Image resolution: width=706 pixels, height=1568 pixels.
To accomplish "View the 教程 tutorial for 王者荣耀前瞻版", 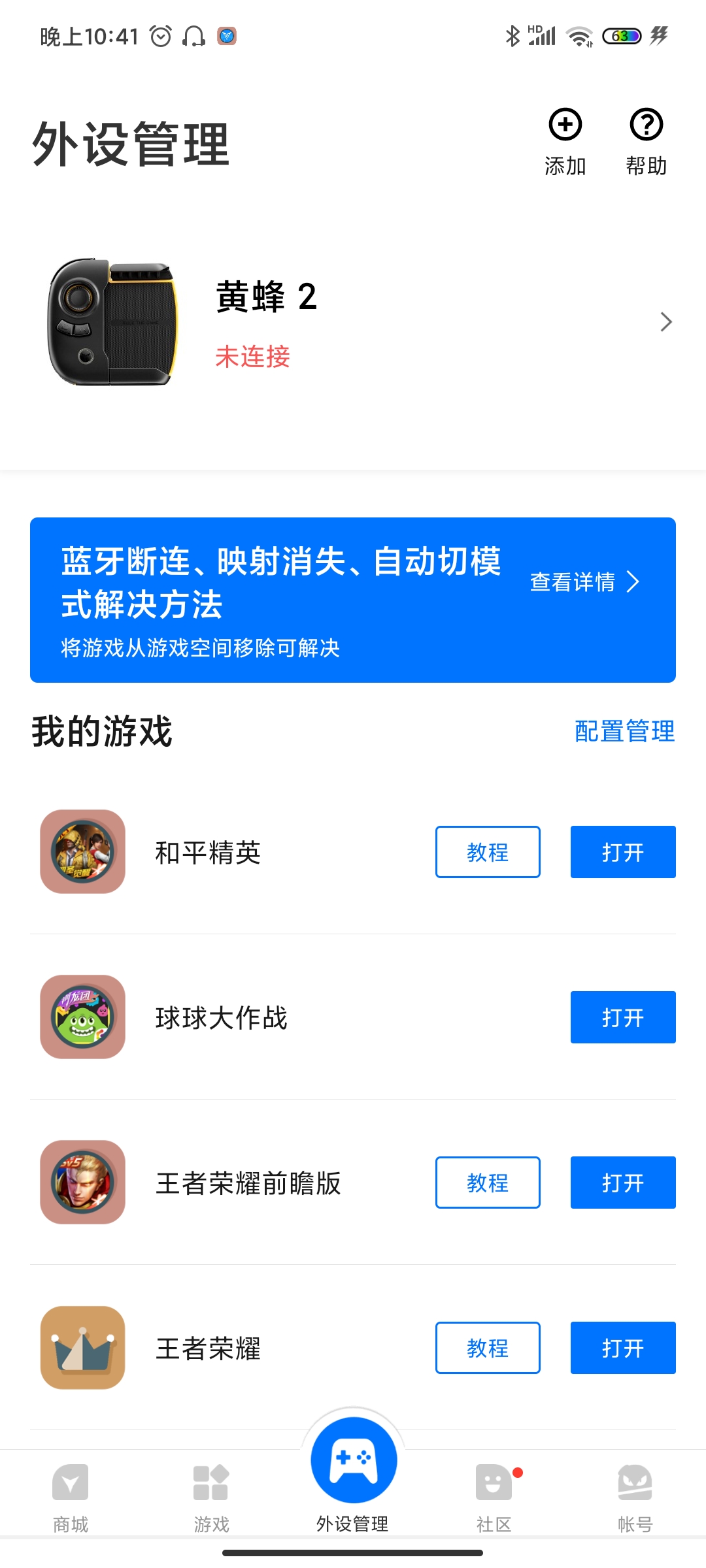I will click(x=488, y=1183).
